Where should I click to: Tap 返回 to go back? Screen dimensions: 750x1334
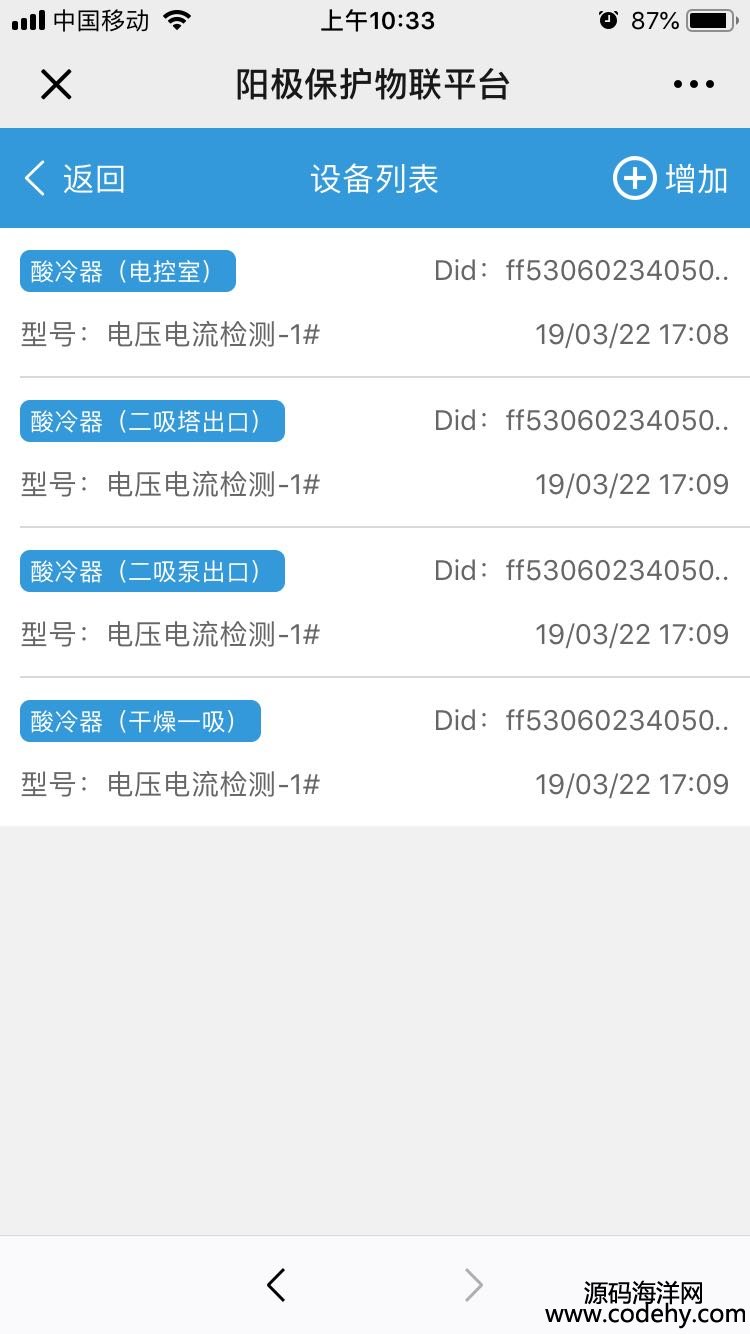(74, 179)
